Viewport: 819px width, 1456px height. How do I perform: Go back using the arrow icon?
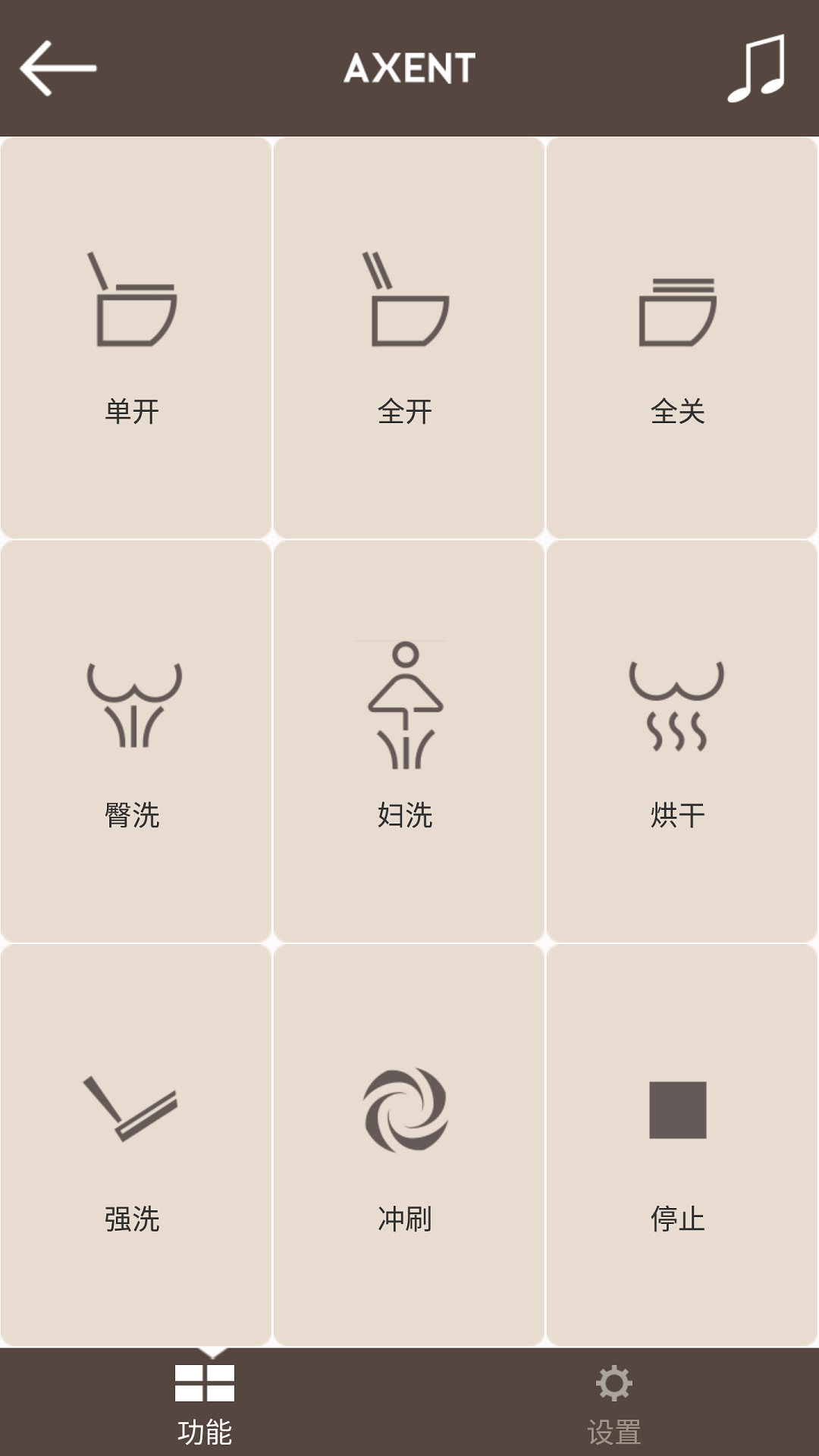(58, 68)
